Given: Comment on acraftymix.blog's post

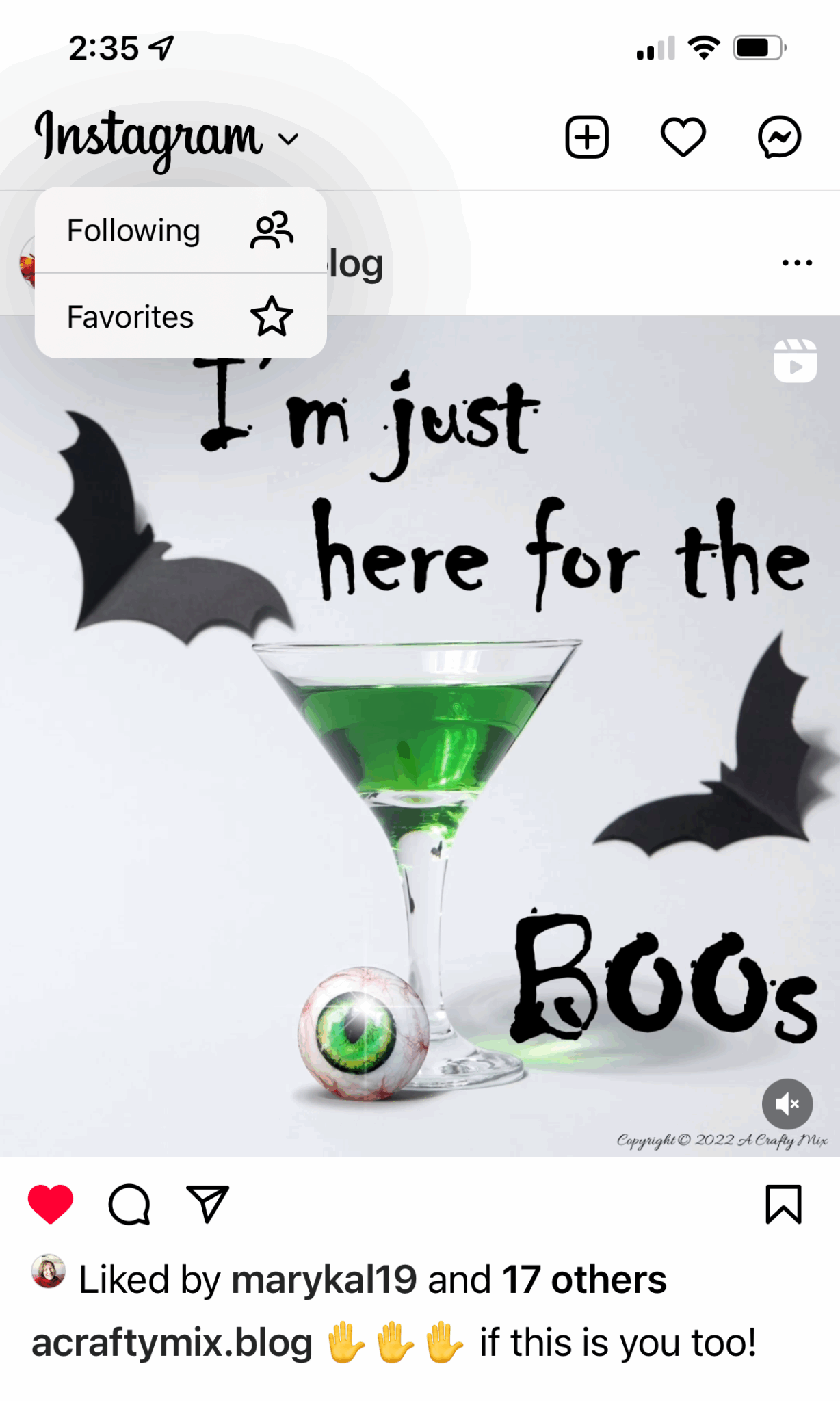Looking at the screenshot, I should tap(129, 1204).
